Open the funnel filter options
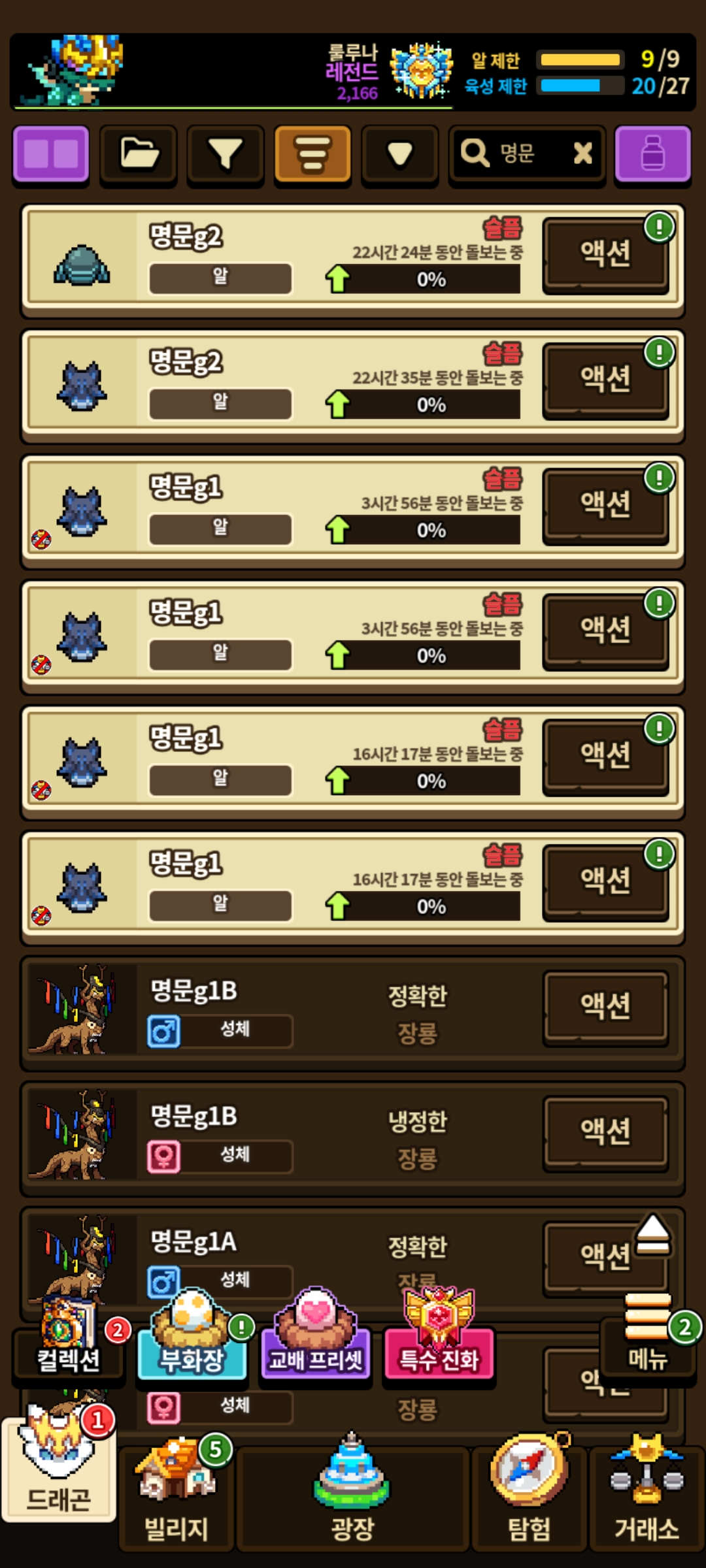706x1568 pixels. (225, 154)
